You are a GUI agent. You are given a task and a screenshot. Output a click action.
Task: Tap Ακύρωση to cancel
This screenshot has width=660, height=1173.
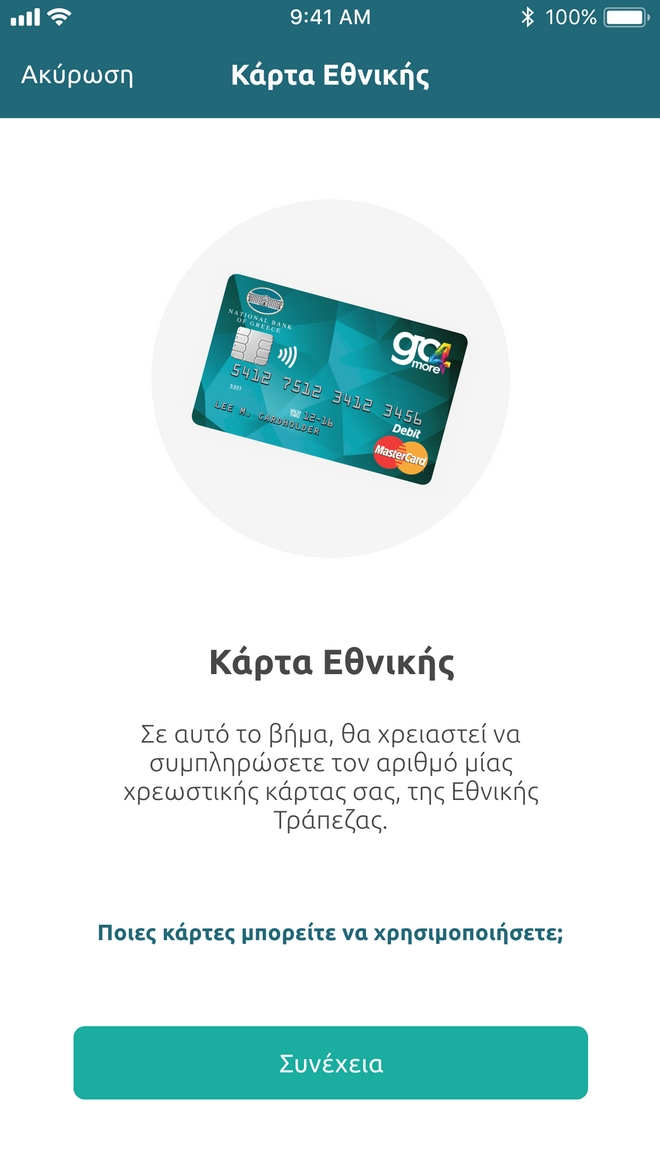coord(77,75)
